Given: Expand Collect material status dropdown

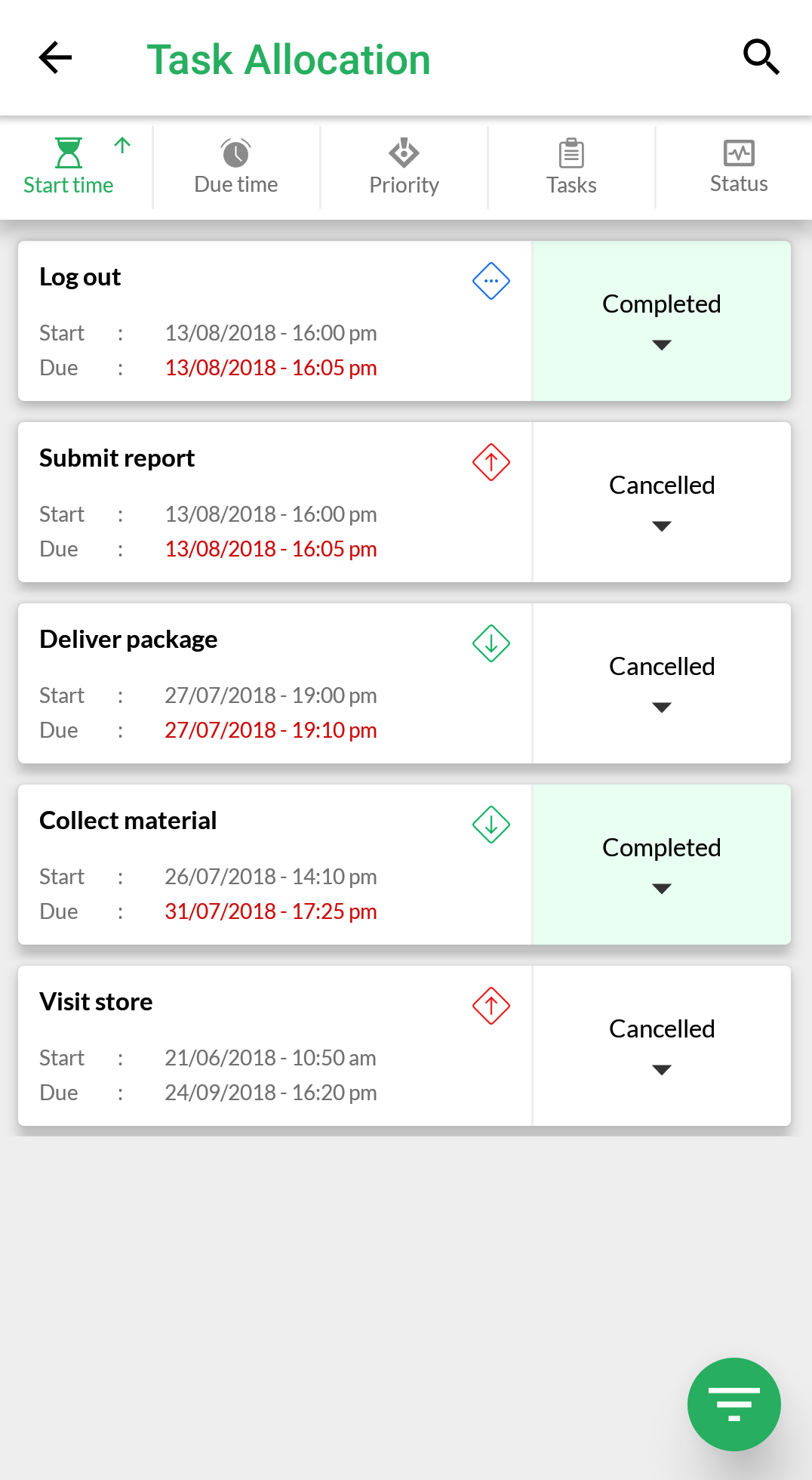Looking at the screenshot, I should tap(662, 865).
